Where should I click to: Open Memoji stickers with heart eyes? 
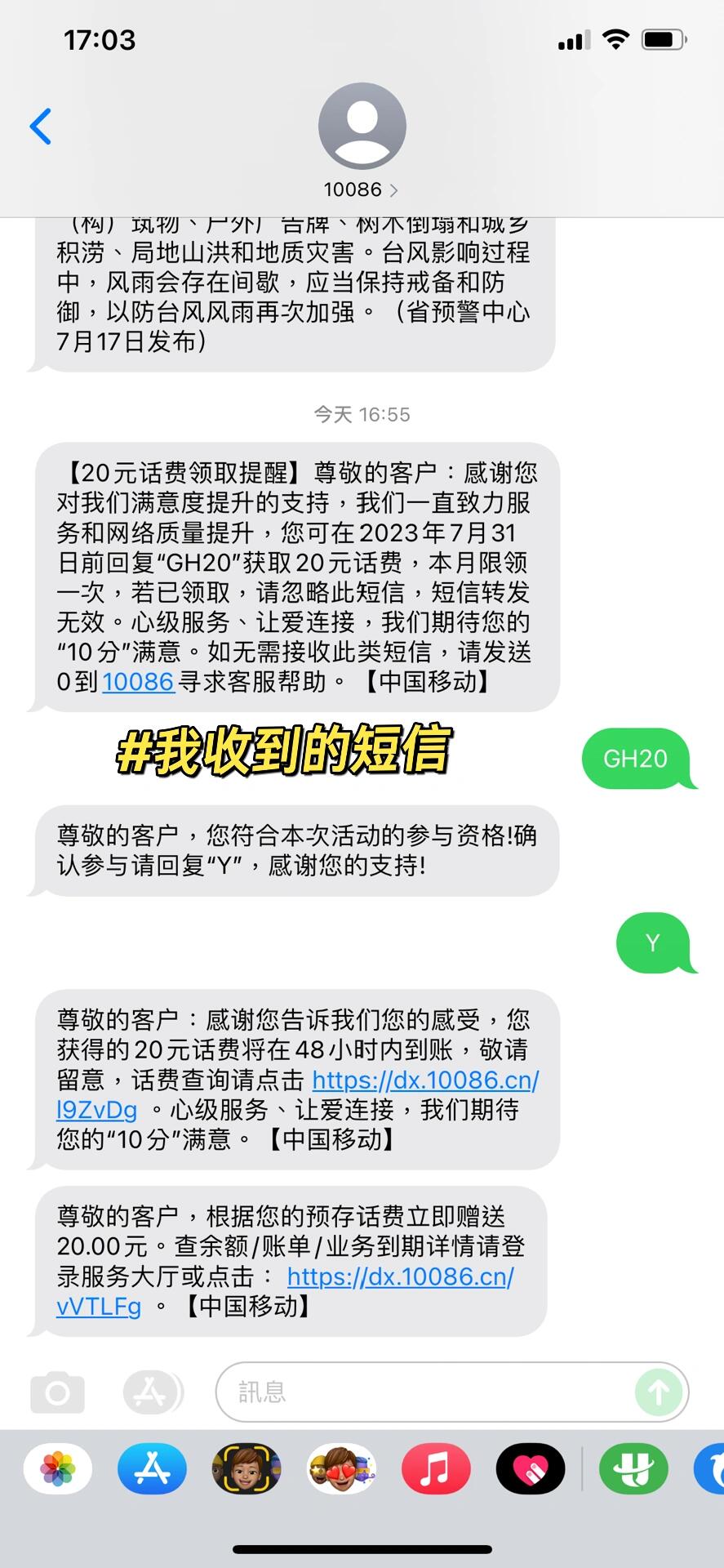coord(341,1469)
